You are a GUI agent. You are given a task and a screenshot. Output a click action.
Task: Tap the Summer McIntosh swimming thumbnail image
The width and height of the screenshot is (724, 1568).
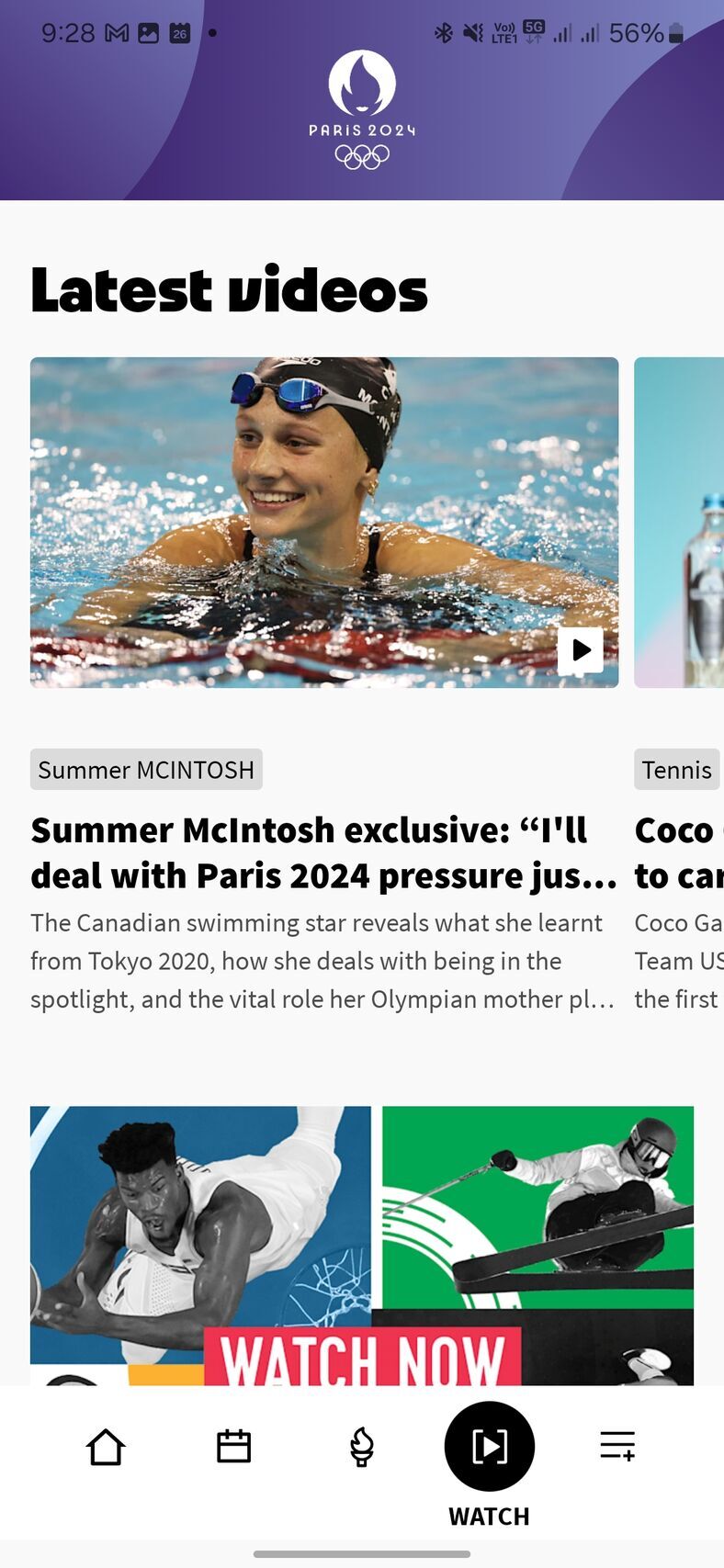[323, 521]
